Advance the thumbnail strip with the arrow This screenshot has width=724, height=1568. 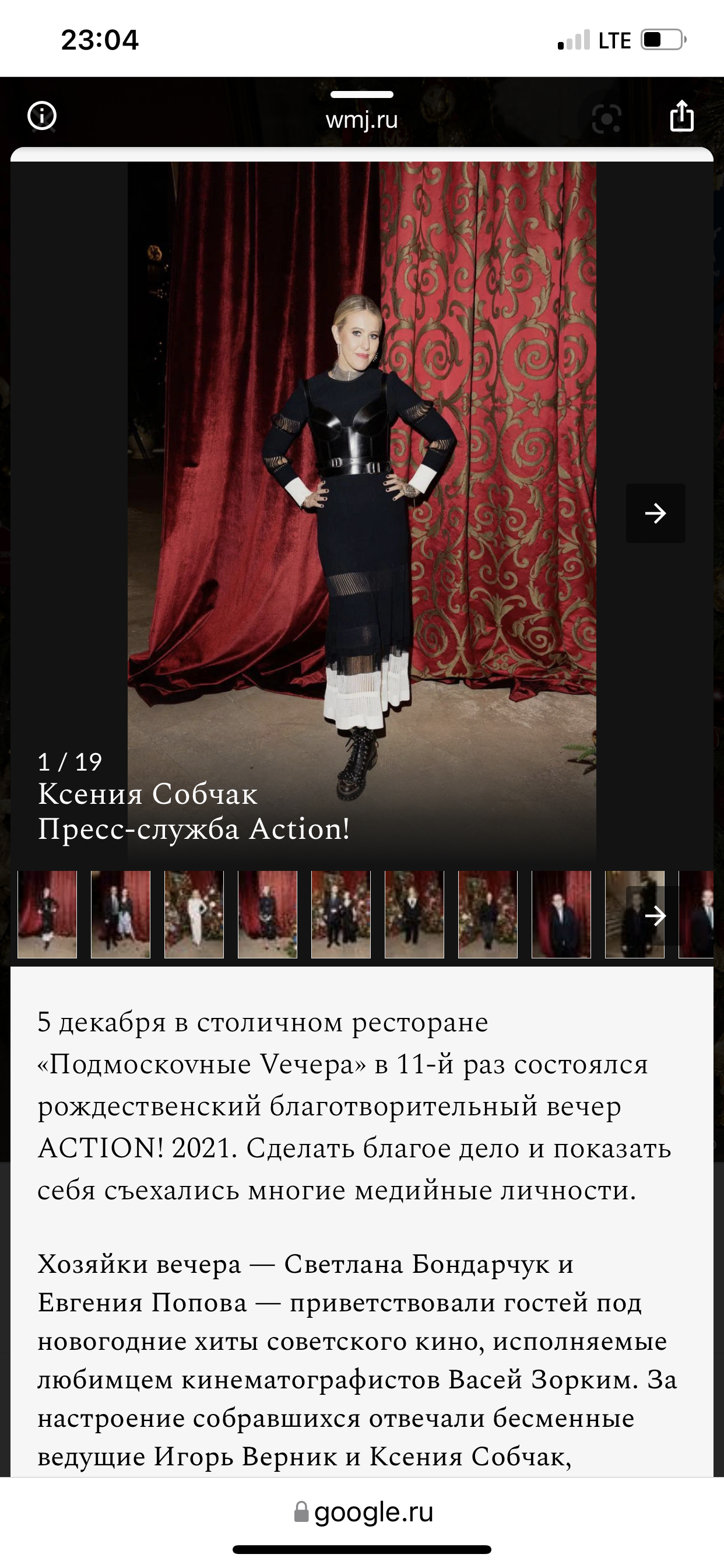(x=655, y=915)
